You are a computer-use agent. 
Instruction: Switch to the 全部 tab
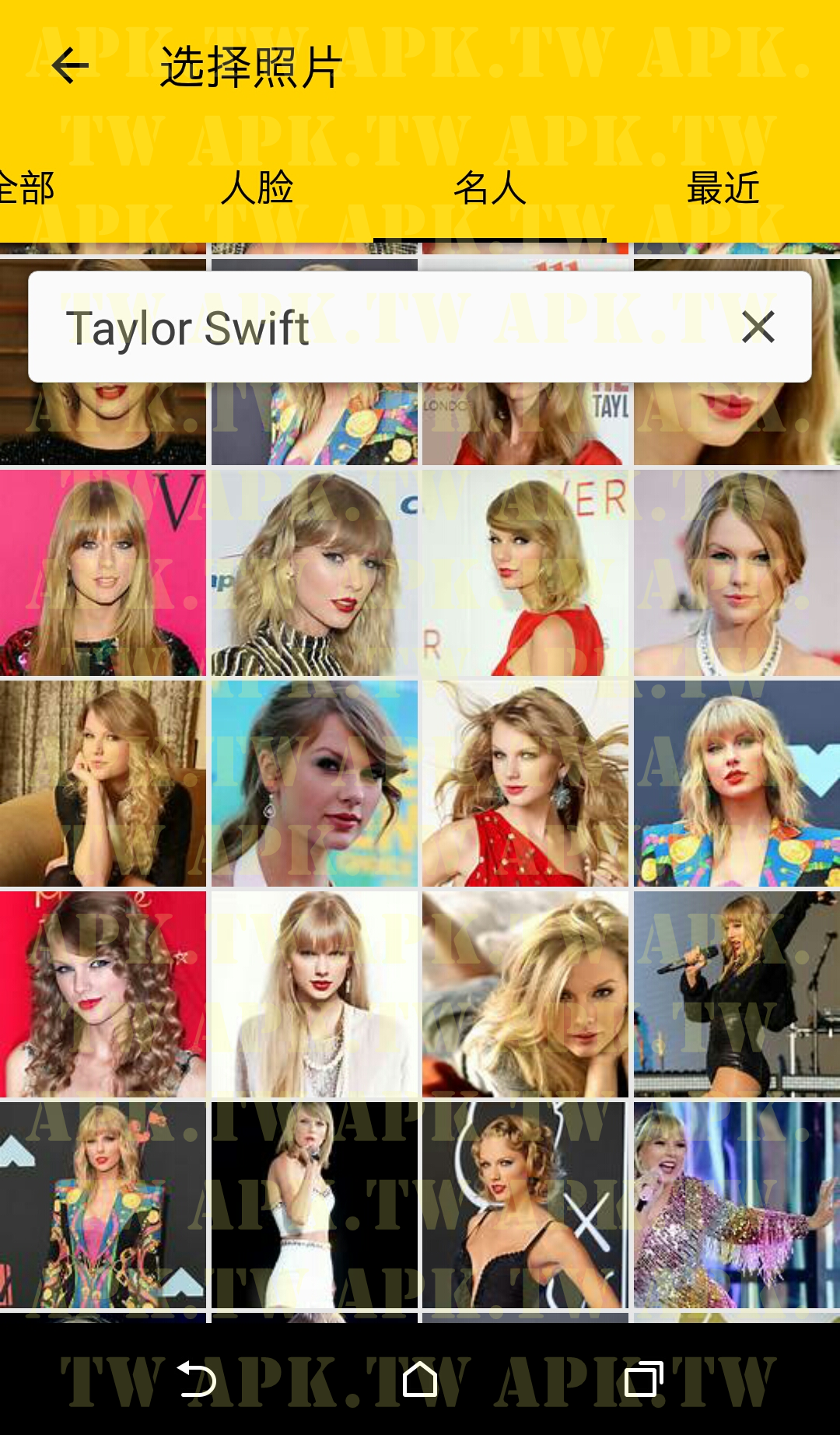28,189
